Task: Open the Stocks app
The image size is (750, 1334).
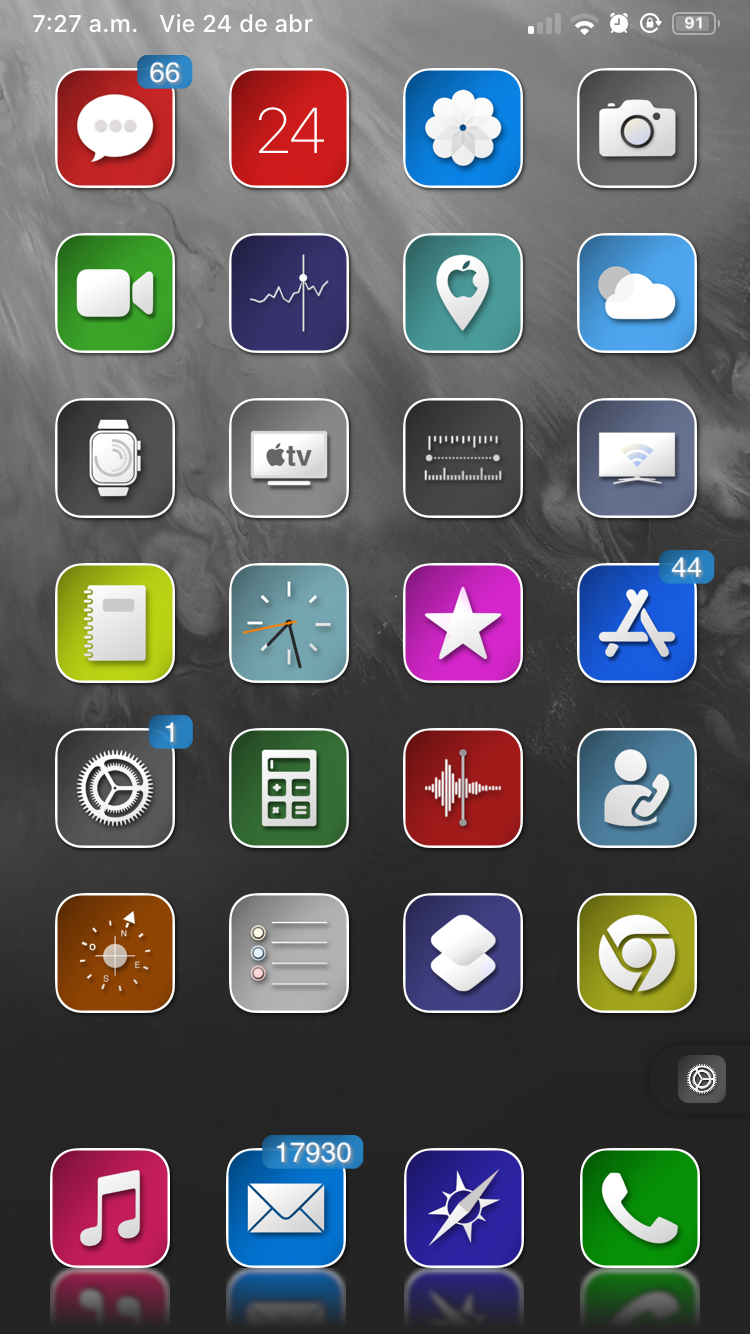Action: 289,293
